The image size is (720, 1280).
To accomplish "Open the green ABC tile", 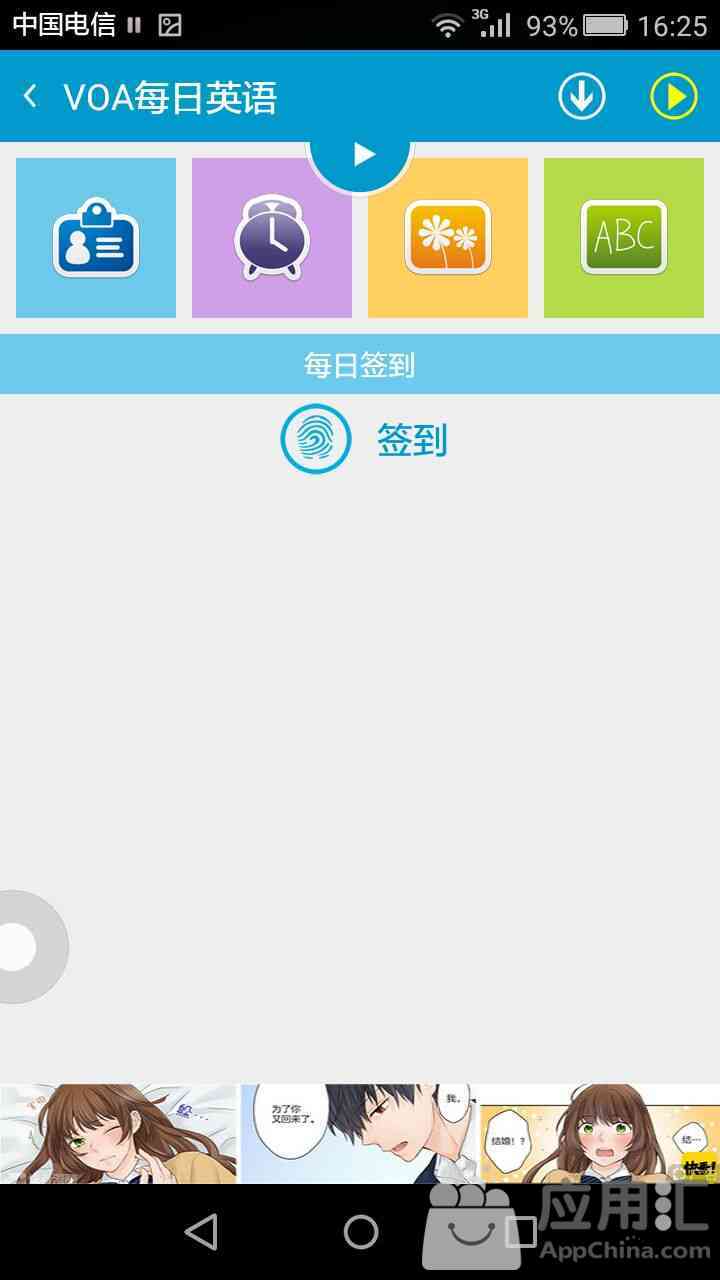I will [x=624, y=238].
